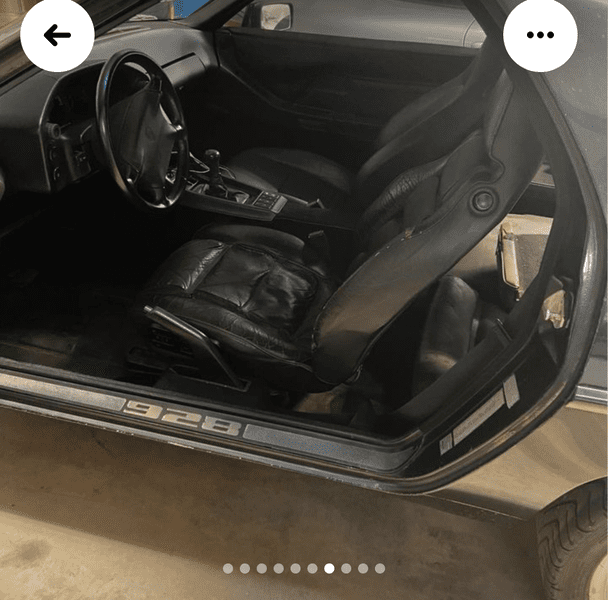Open the three-dot overflow menu

click(x=540, y=35)
